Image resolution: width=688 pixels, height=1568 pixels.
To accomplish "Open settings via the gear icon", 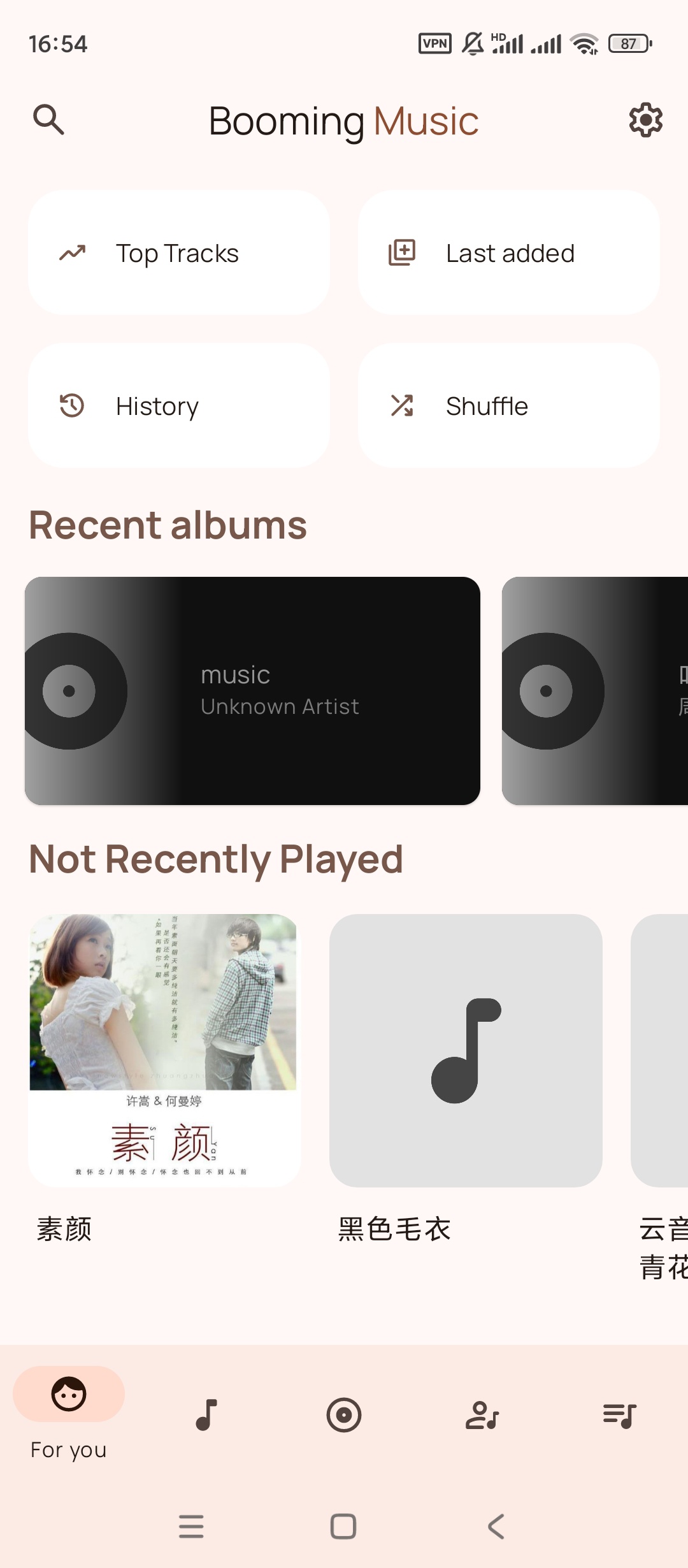I will [645, 120].
